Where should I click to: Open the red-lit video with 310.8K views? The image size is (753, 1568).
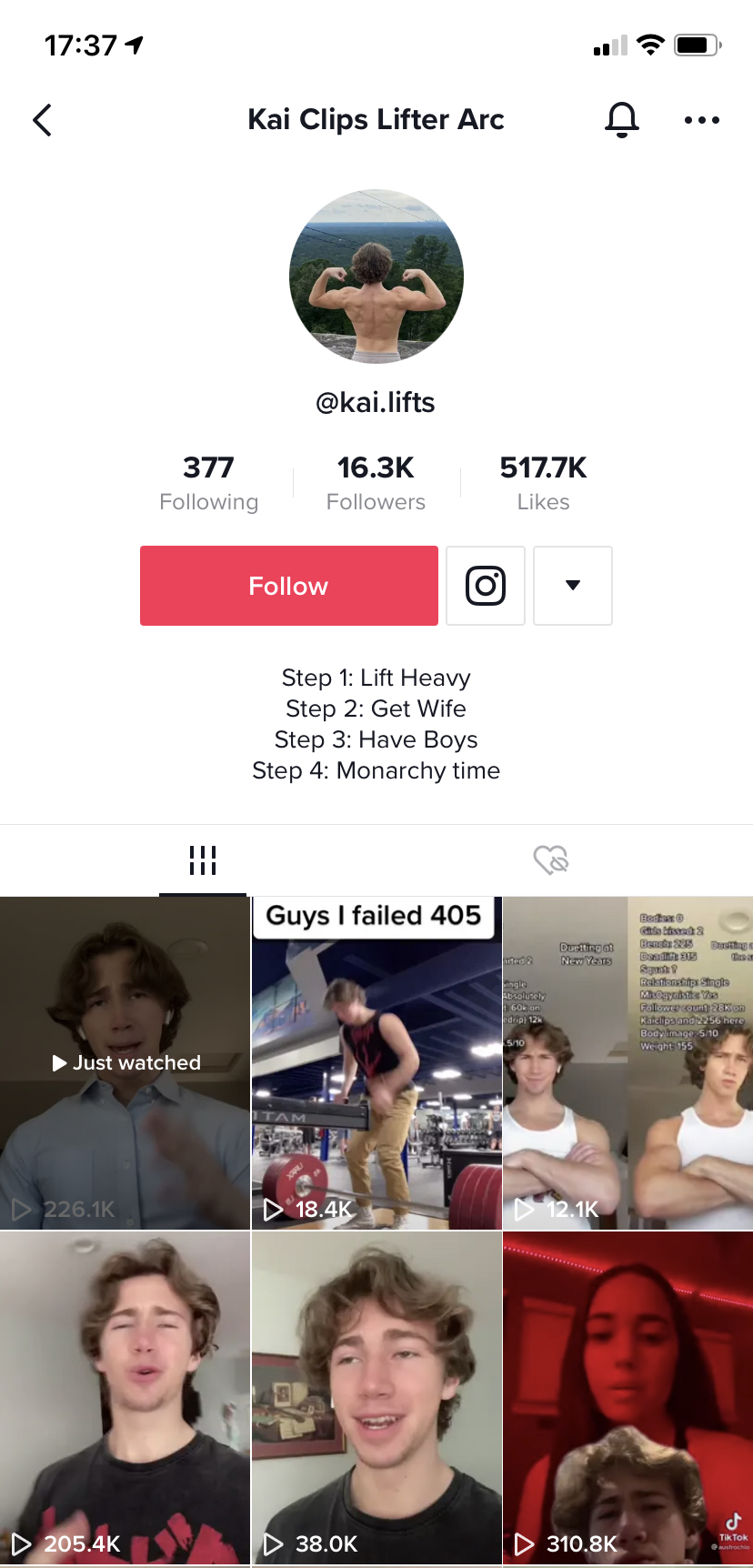pyautogui.click(x=627, y=1398)
